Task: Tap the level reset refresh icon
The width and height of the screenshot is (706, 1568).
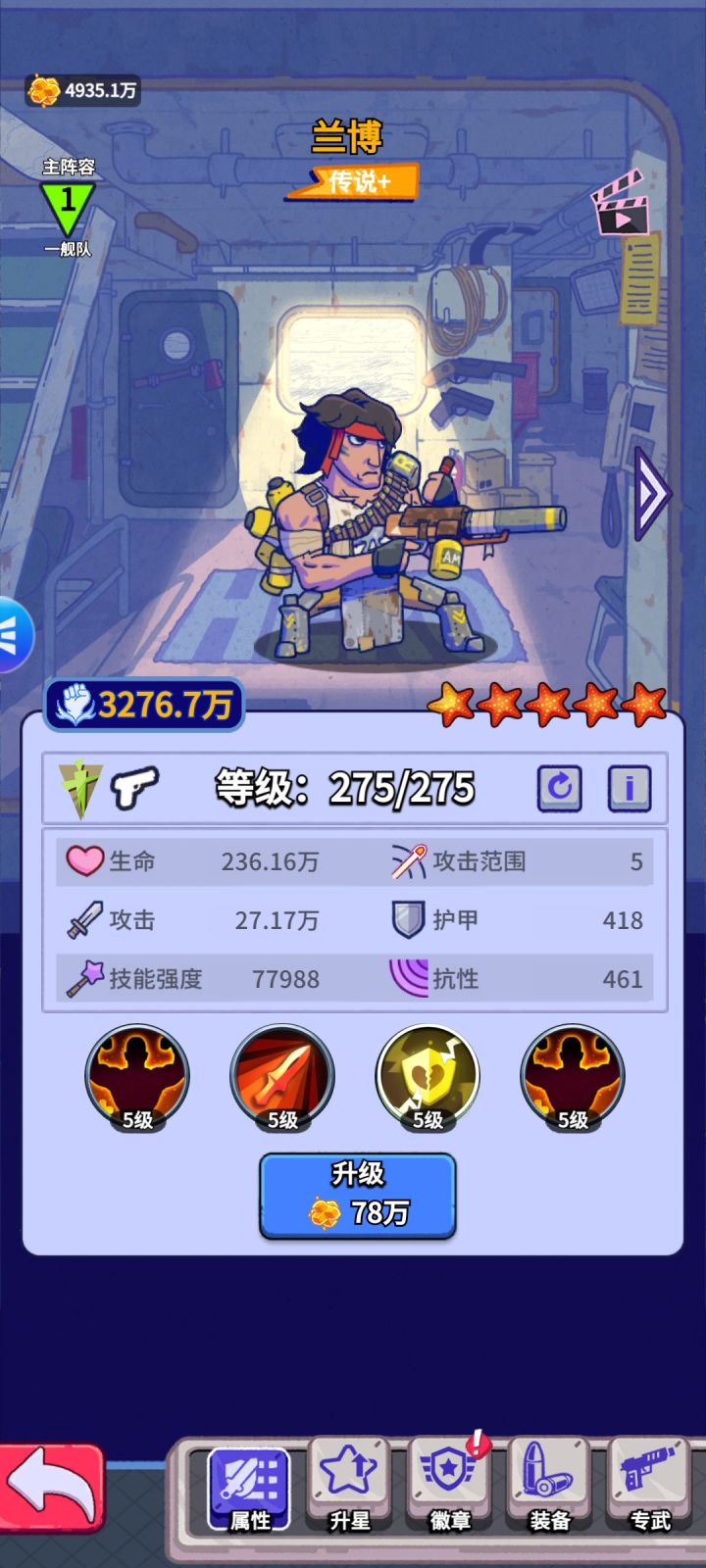Action: coord(560,787)
